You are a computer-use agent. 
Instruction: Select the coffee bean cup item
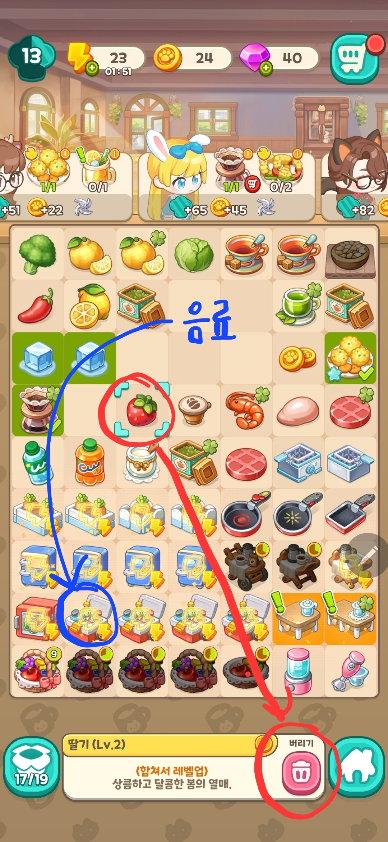point(194,411)
